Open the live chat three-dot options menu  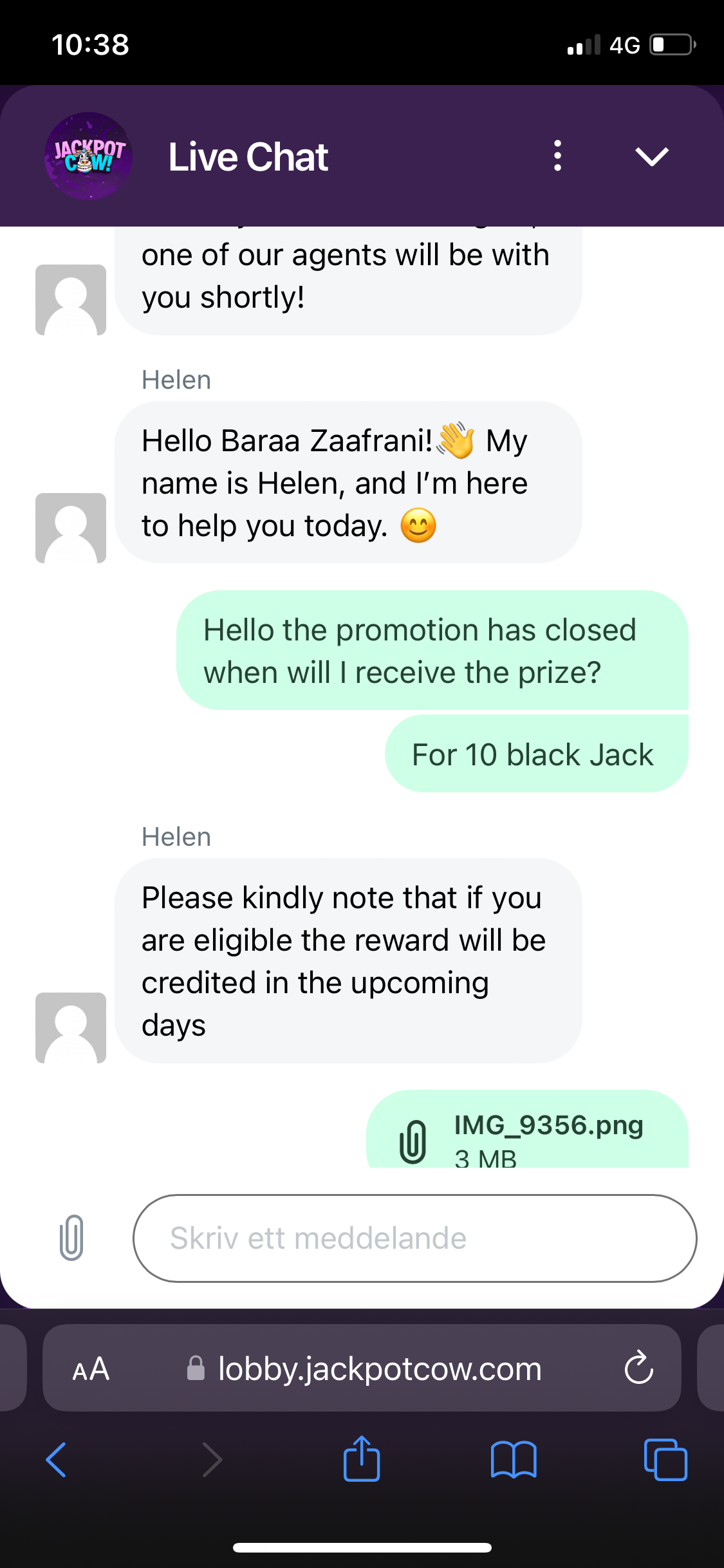[x=557, y=156]
